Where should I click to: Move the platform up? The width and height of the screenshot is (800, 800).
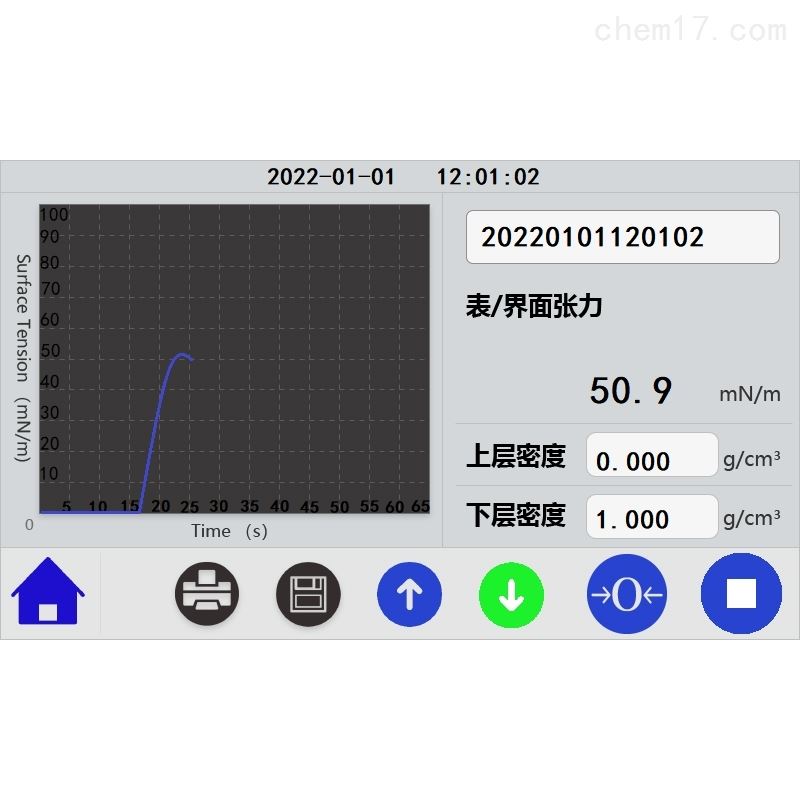[x=409, y=594]
